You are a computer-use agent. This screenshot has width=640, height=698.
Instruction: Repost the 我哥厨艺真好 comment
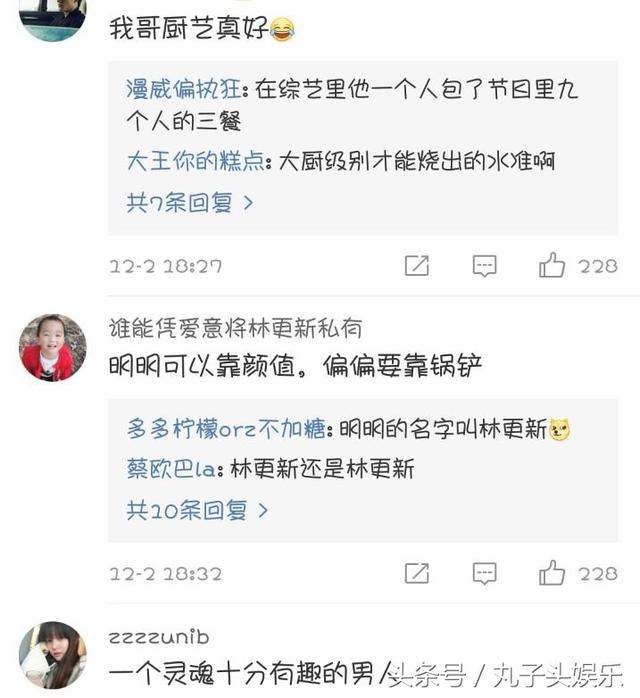pyautogui.click(x=417, y=266)
